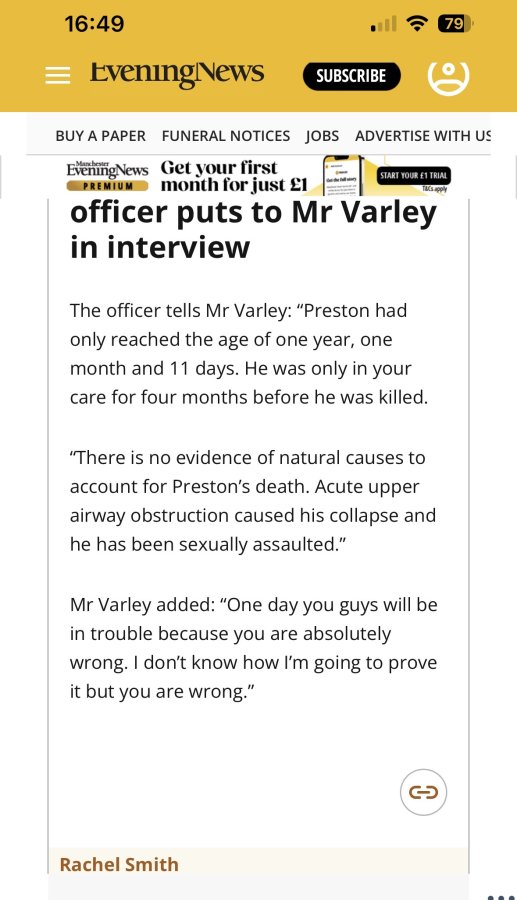Image resolution: width=517 pixels, height=900 pixels.
Task: Open the hamburger menu
Action: point(57,75)
